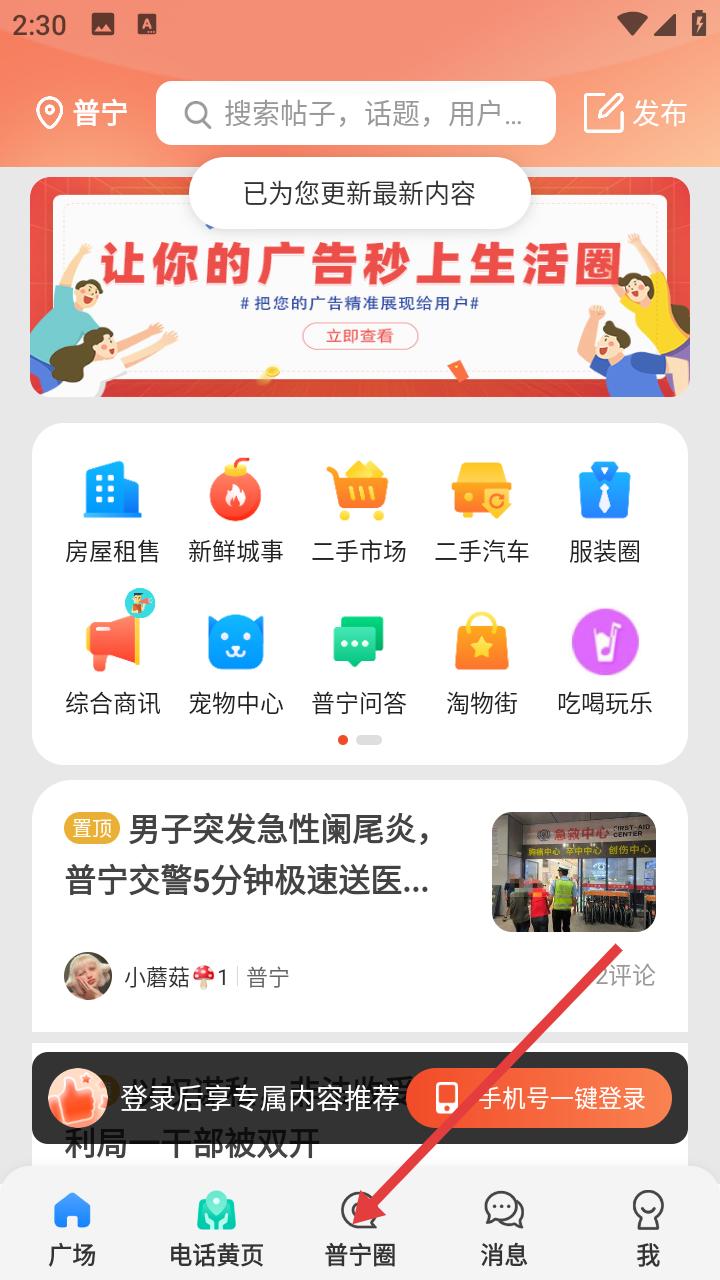The height and width of the screenshot is (1280, 720).
Task: Open the advertising banner 立即查看
Action: [360, 336]
